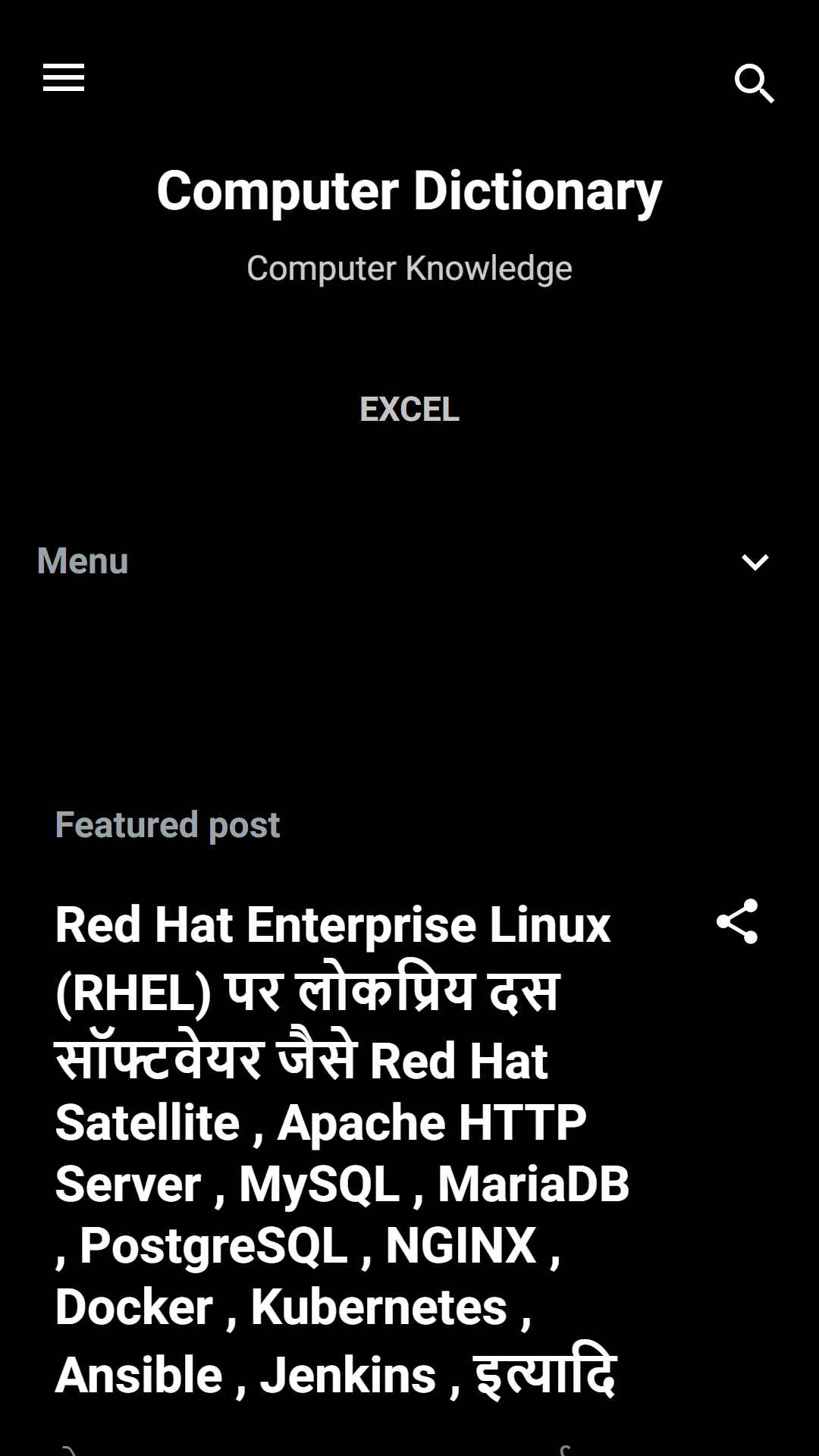Open the Red Hat Enterprise Linux post
The image size is (819, 1456).
point(341,1150)
